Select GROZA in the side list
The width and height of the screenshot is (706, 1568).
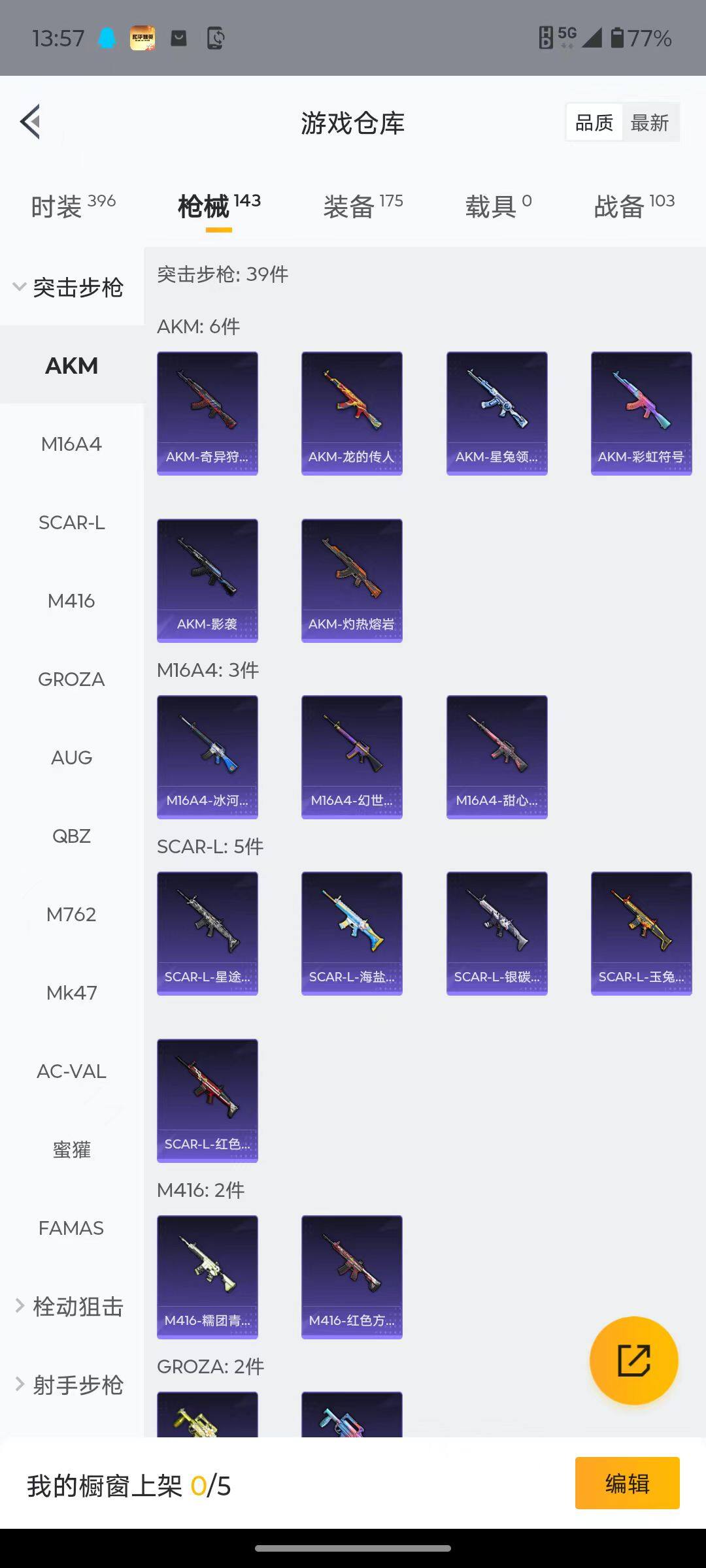(71, 679)
